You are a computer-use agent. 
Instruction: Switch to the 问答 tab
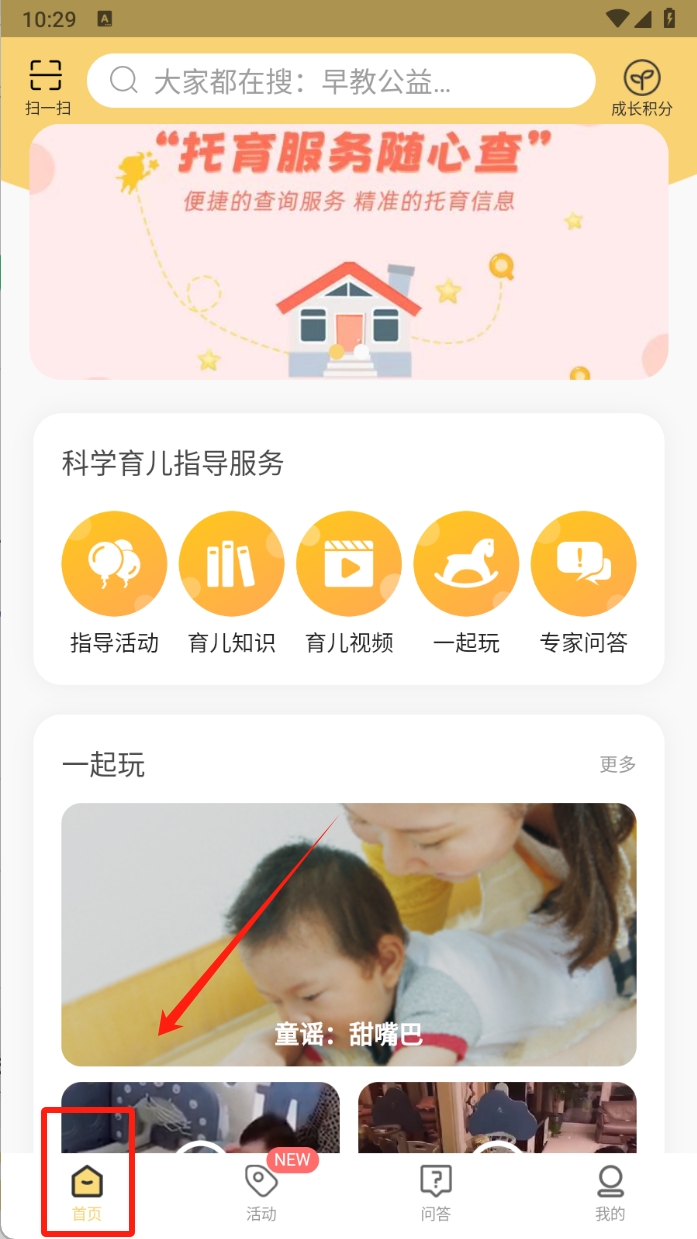pyautogui.click(x=436, y=1193)
